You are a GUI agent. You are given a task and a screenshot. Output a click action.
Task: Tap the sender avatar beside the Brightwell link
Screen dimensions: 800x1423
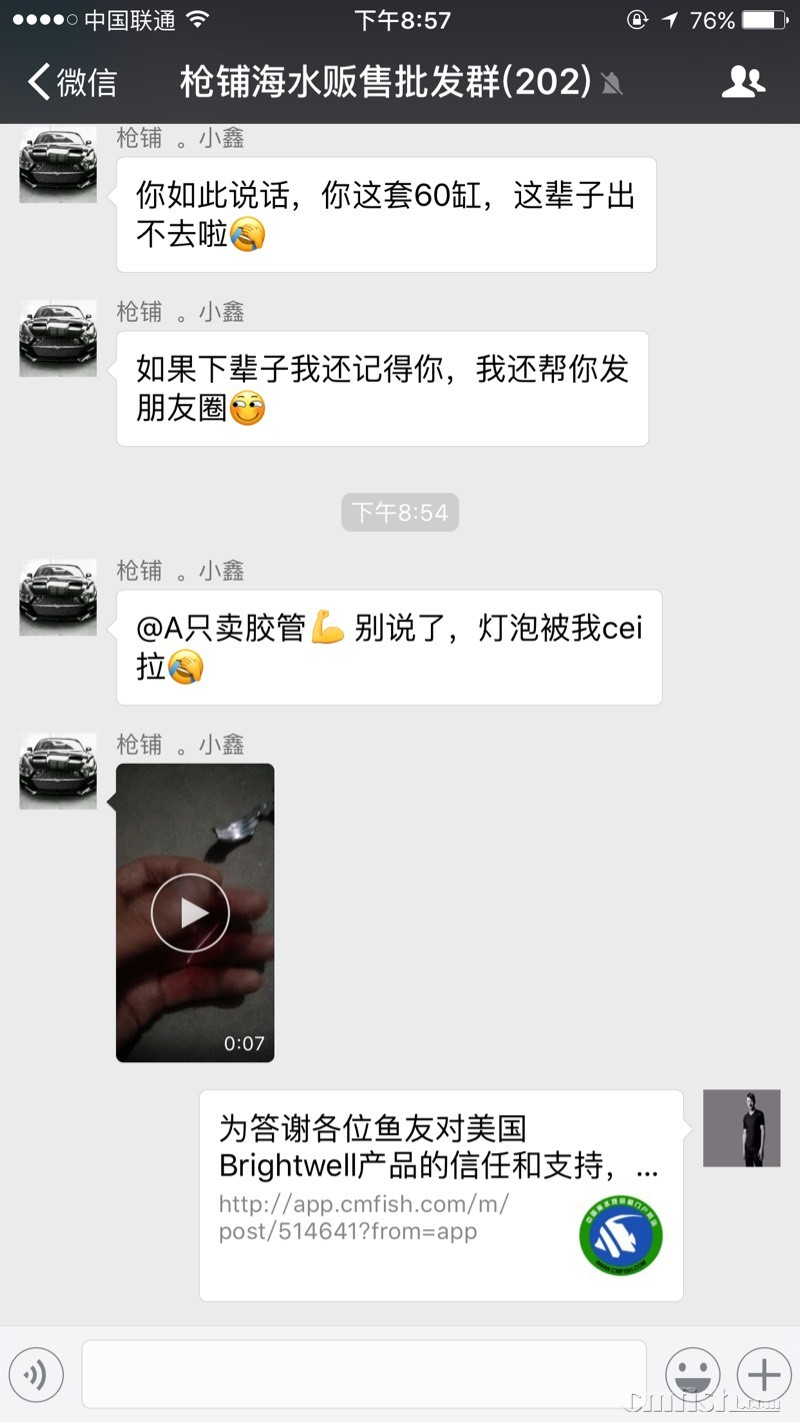pyautogui.click(x=741, y=1128)
